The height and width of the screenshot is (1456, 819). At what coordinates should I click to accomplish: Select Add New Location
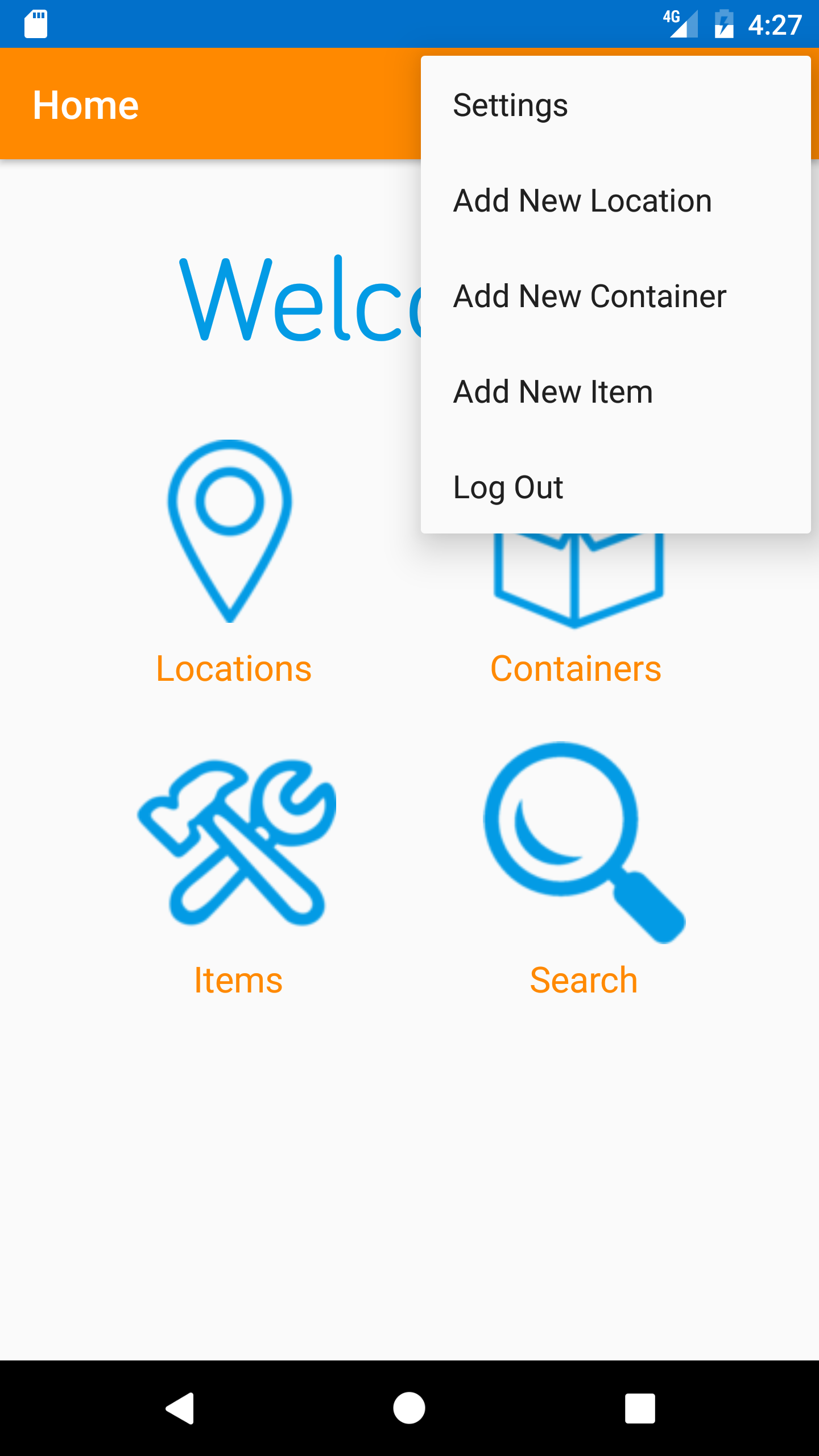pyautogui.click(x=615, y=201)
